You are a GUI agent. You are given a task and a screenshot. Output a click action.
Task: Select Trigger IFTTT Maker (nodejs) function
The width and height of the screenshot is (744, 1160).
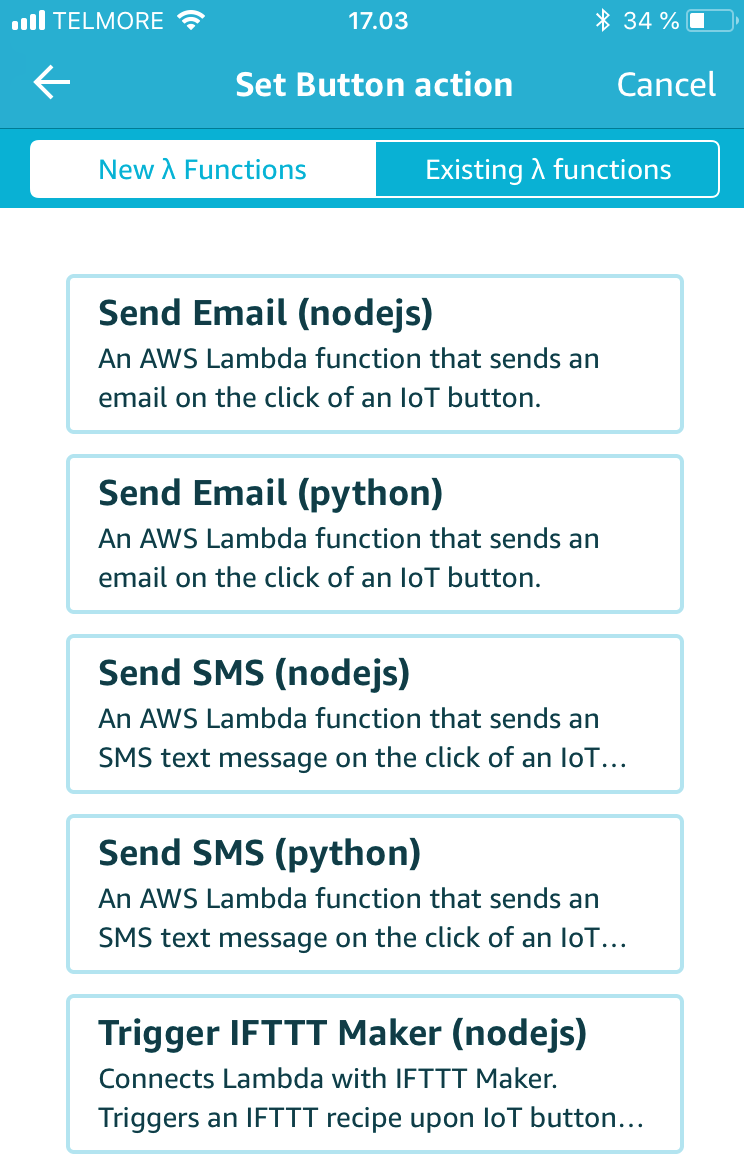(374, 1074)
